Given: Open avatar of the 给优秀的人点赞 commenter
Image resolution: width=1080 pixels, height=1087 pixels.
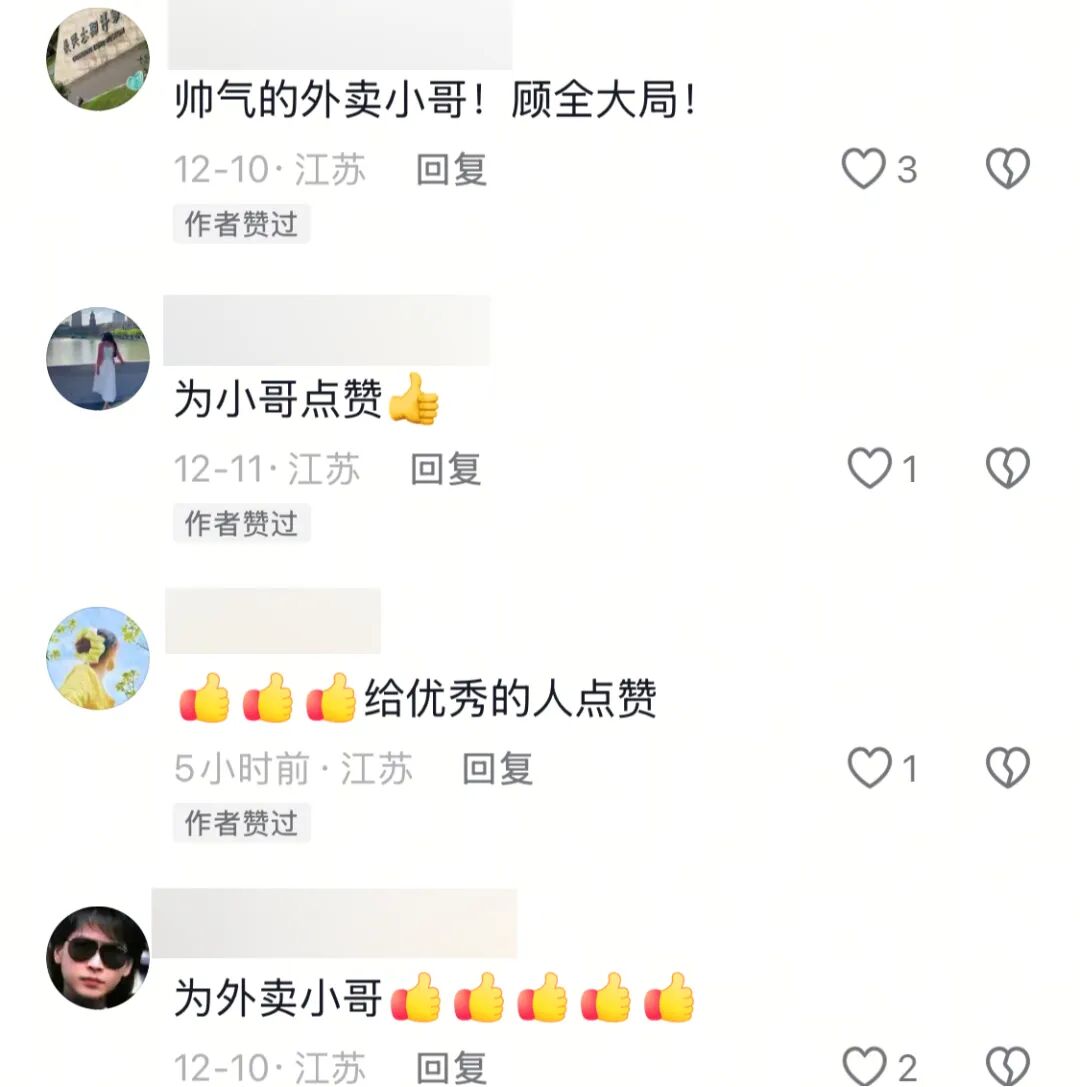Looking at the screenshot, I should [98, 658].
